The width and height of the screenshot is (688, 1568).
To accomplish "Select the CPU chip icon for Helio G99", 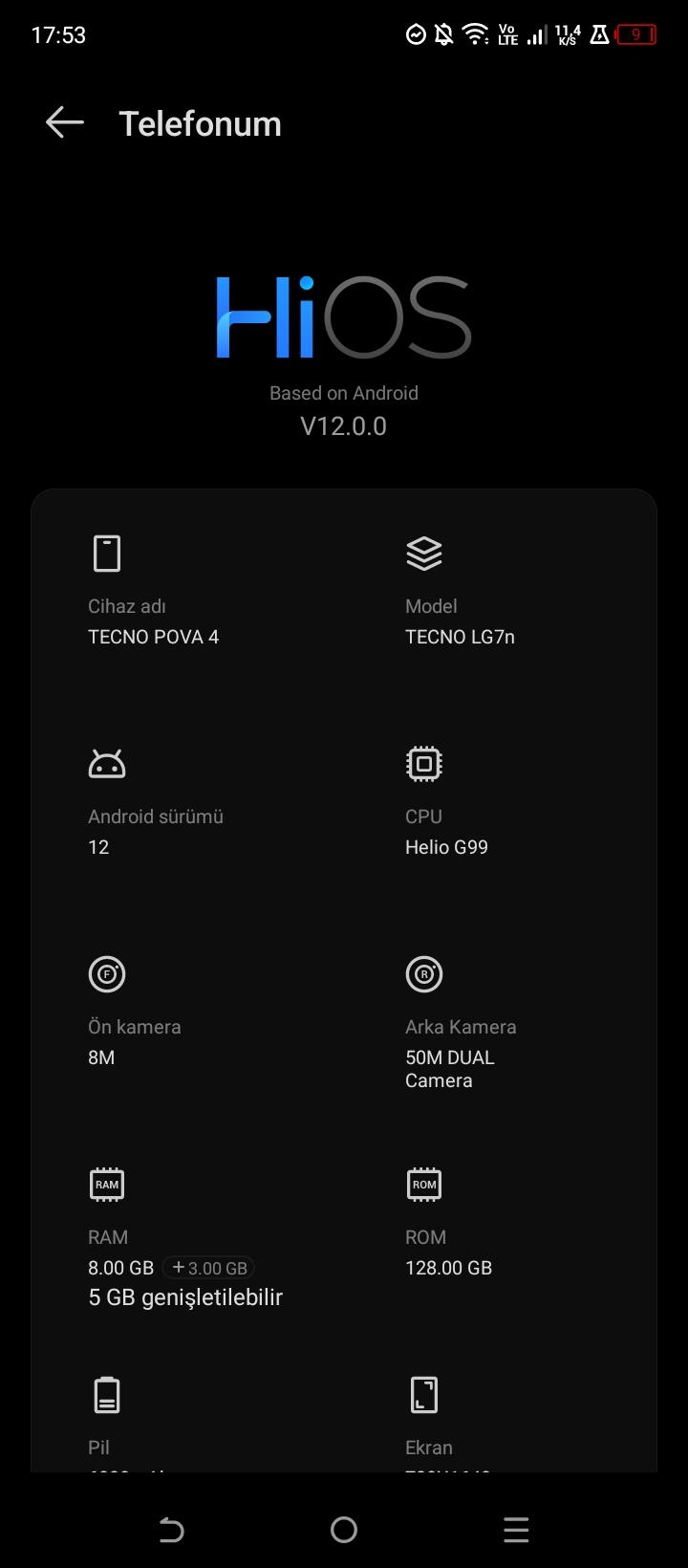I will pos(424,763).
